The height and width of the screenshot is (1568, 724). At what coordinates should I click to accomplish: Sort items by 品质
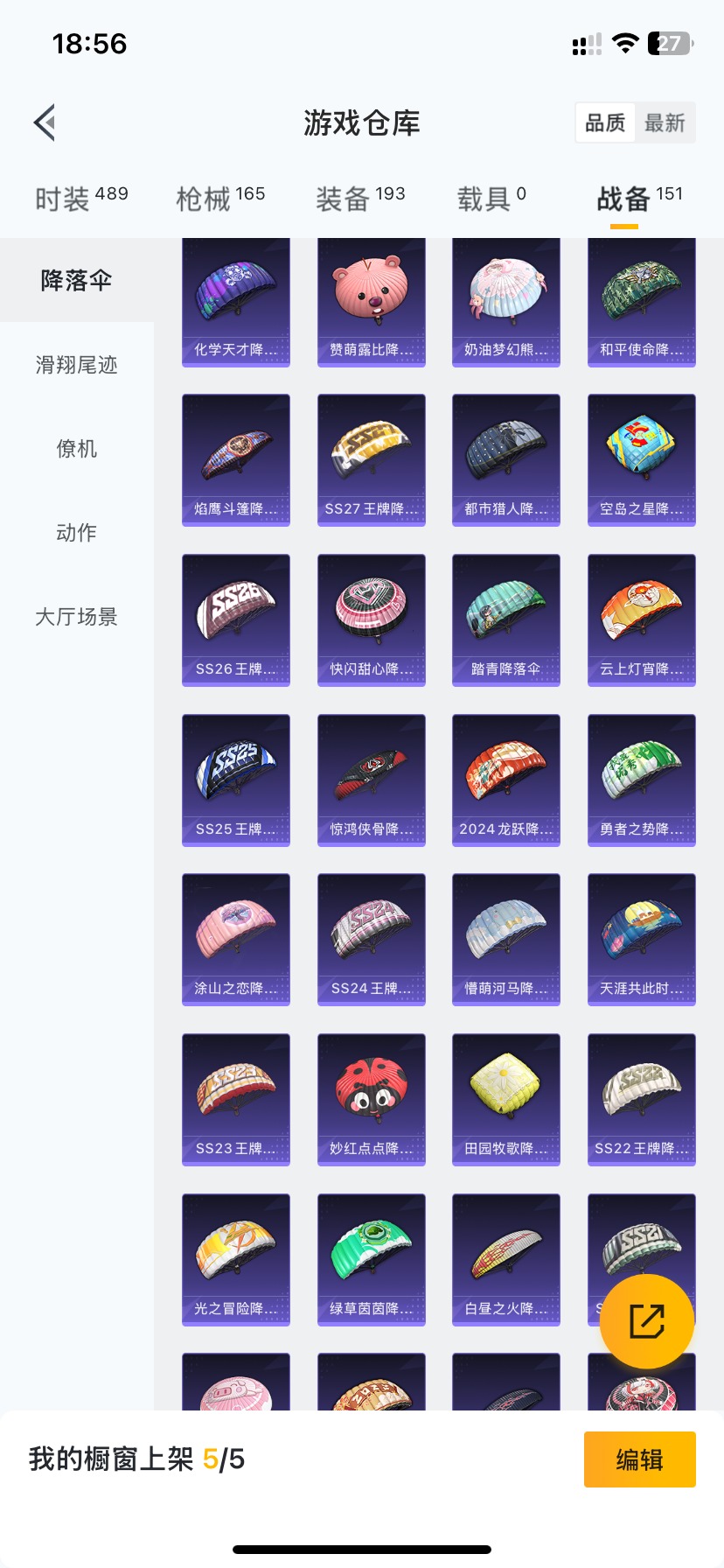click(605, 122)
